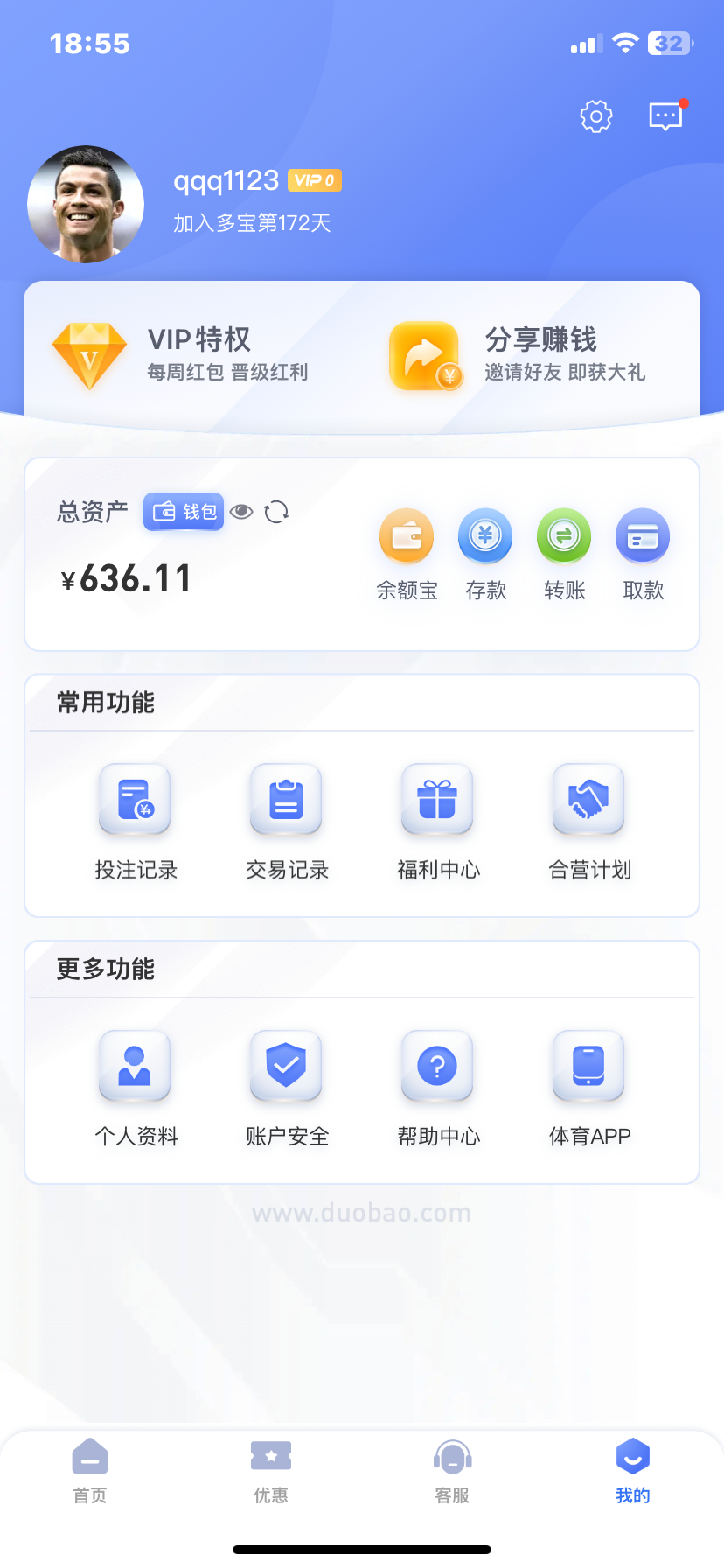Switch to the 优惠 tab
Image resolution: width=724 pixels, height=1568 pixels.
(x=271, y=1471)
